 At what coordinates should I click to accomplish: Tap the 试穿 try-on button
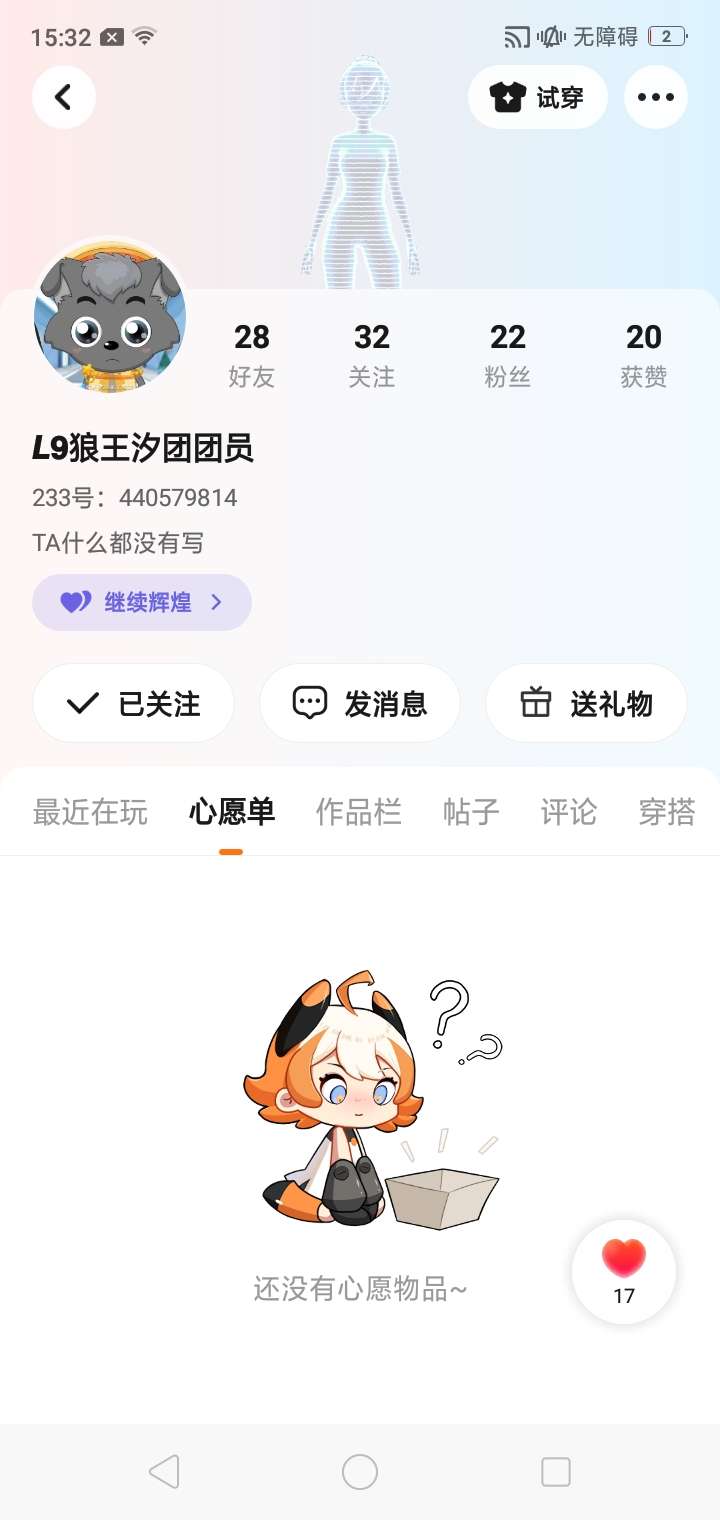(538, 97)
